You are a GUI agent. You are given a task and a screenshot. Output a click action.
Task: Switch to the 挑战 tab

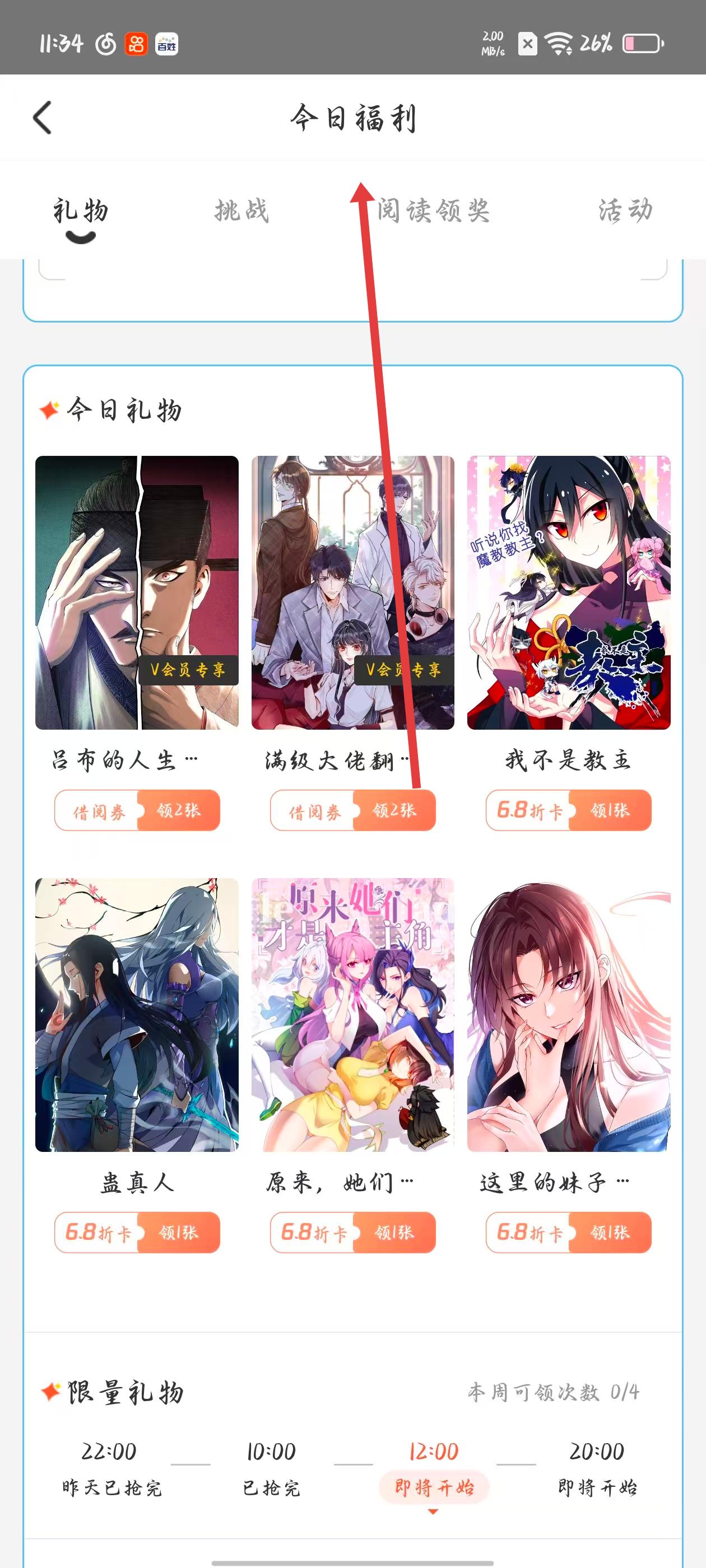[241, 211]
